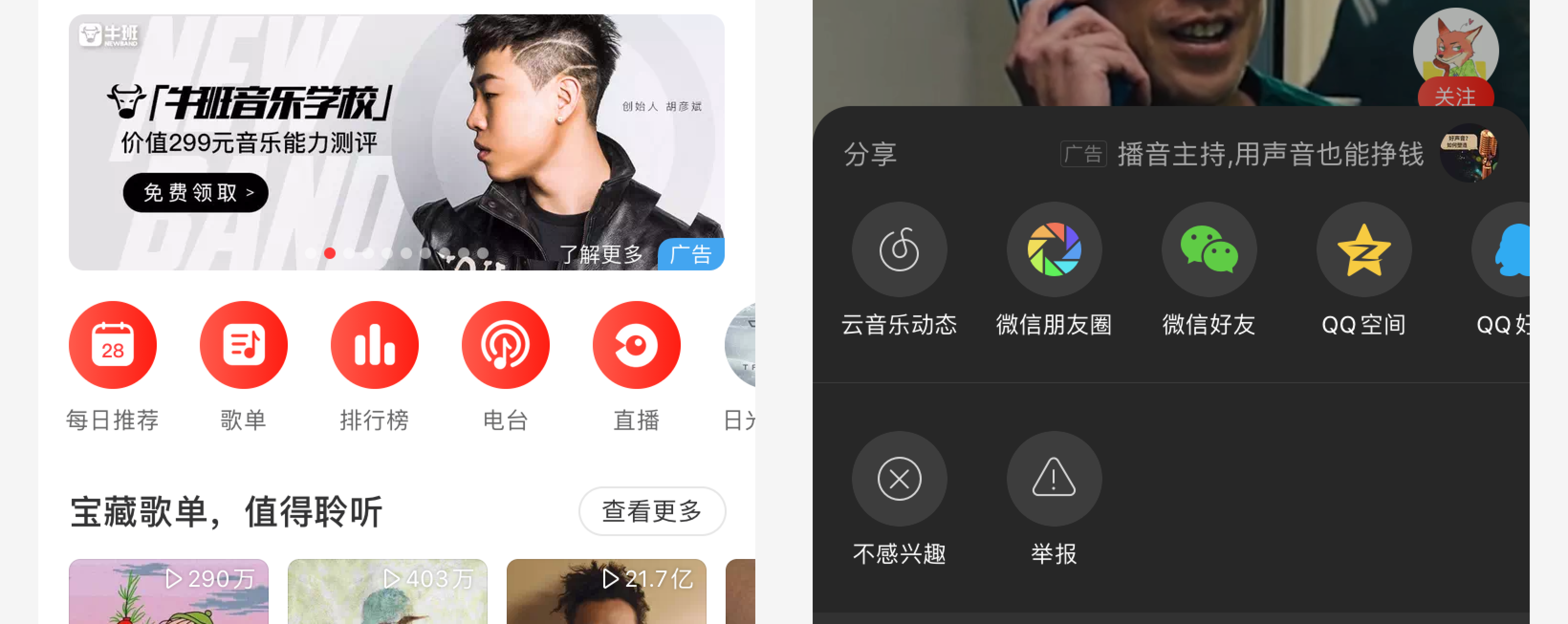The image size is (1568, 624).
Task: Open the 播音主持 ad link
Action: click(x=1270, y=154)
